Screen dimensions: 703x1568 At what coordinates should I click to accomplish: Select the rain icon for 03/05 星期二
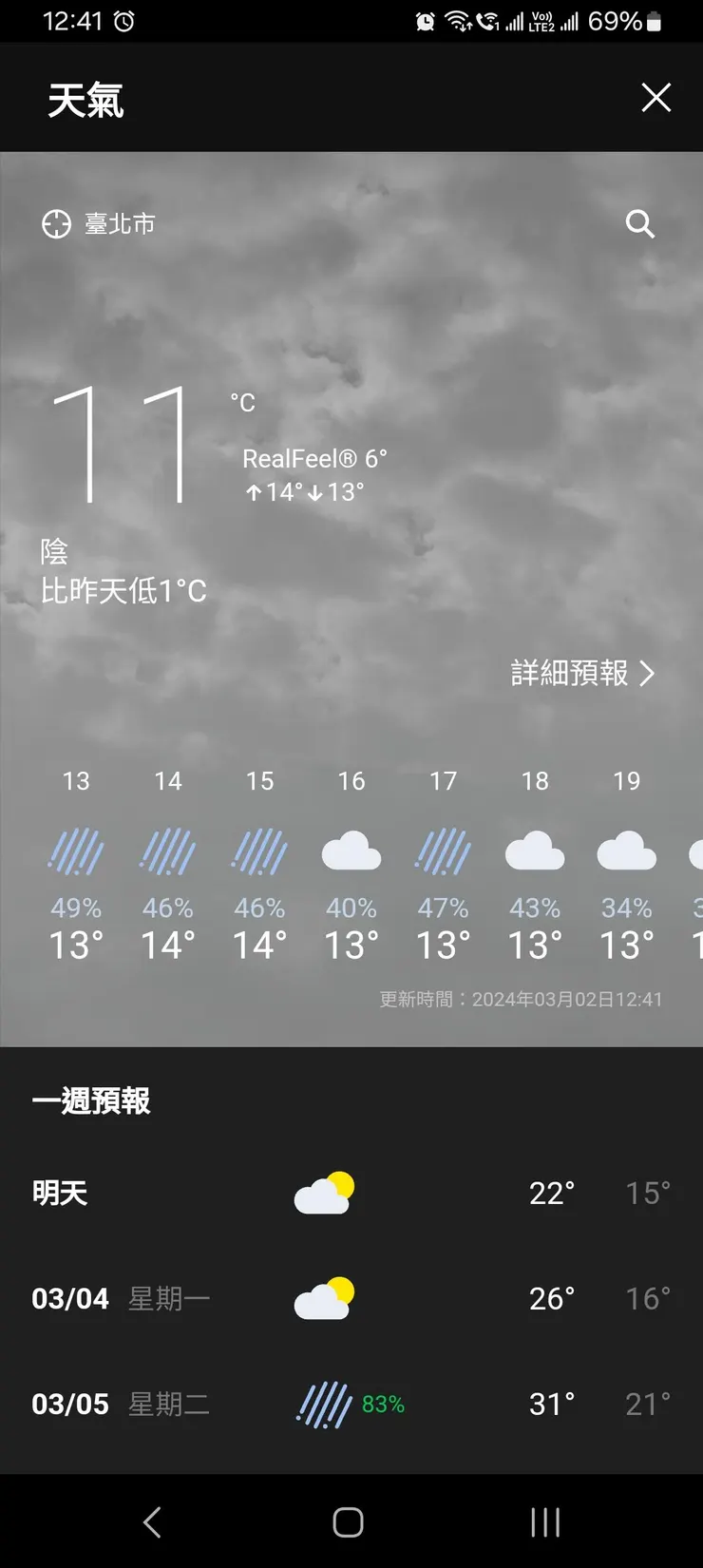click(x=323, y=1404)
